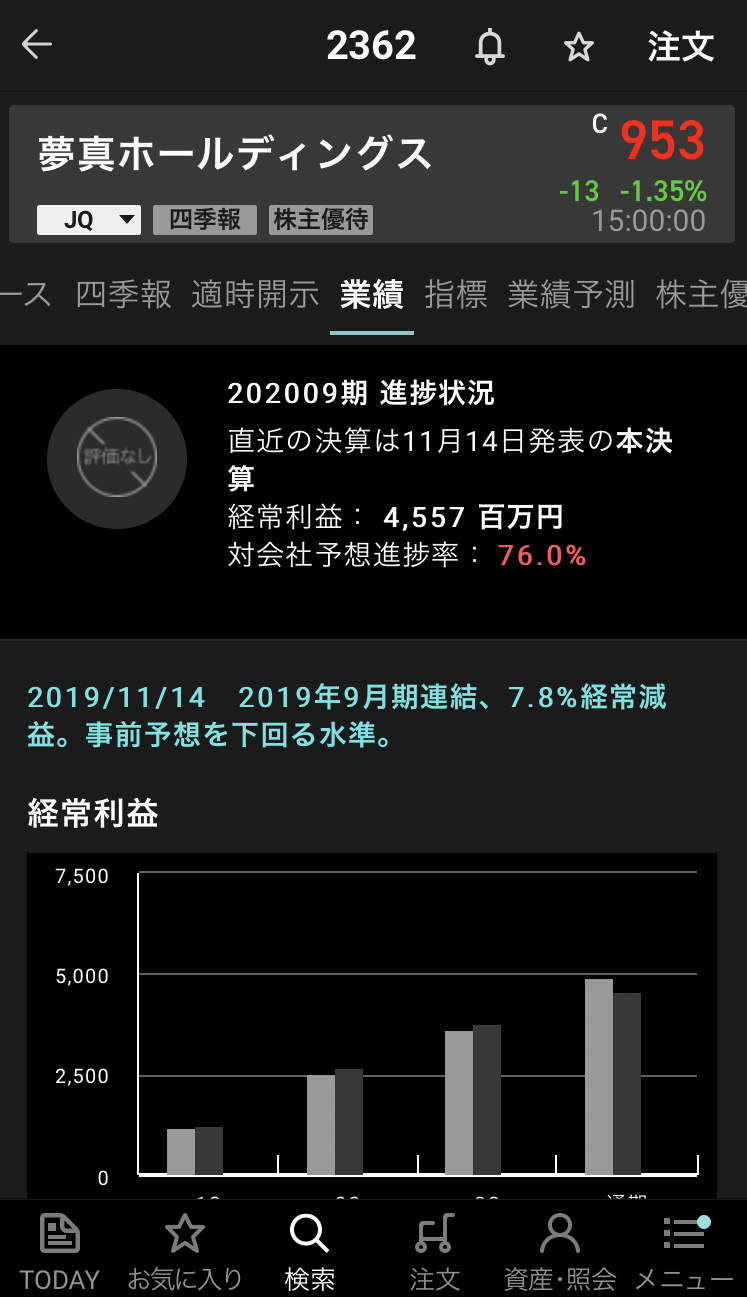Switch to the 適時開示 tab
This screenshot has height=1297, width=747.
255,295
